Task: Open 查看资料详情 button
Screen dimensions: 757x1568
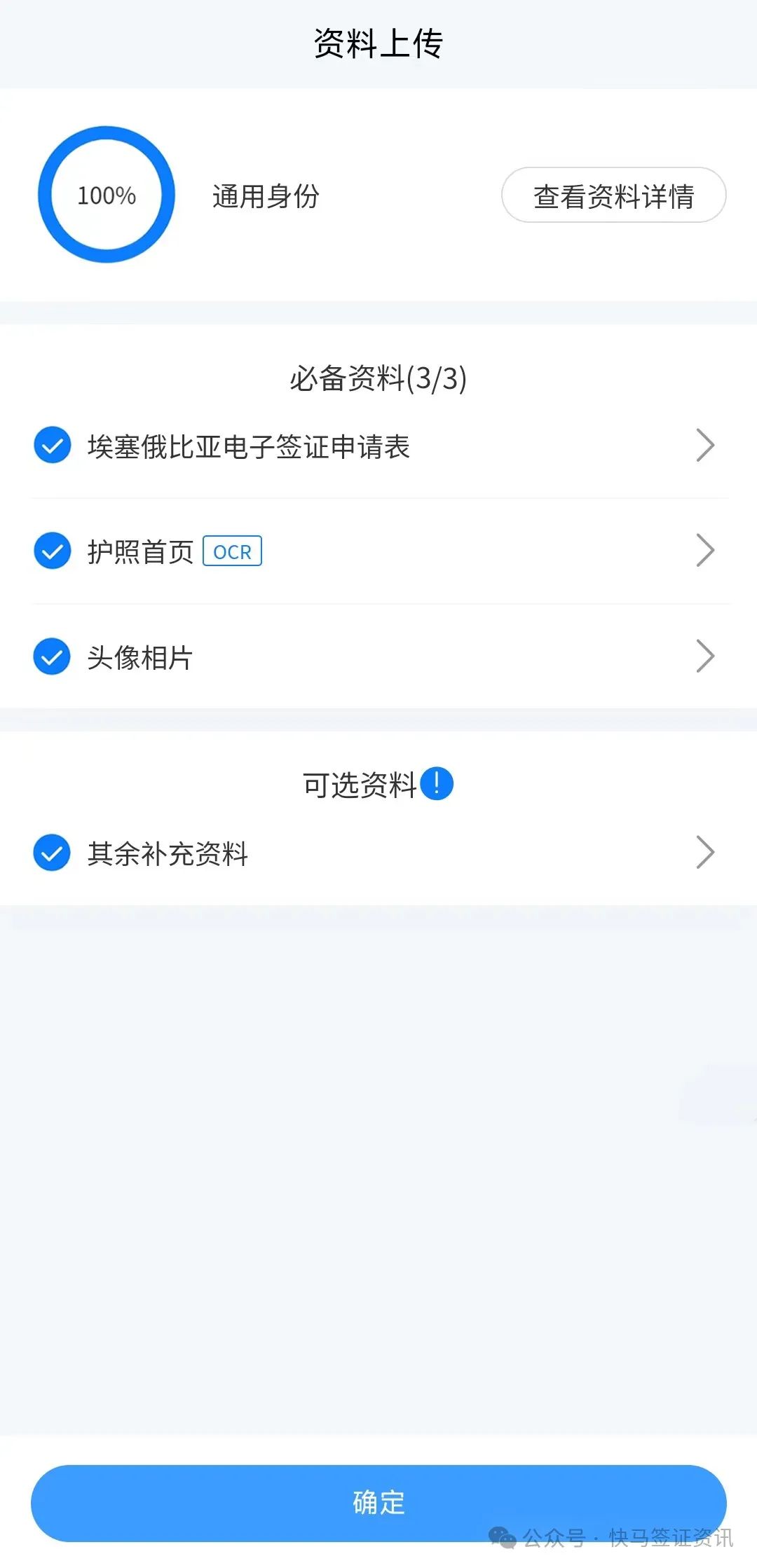Action: pyautogui.click(x=613, y=195)
